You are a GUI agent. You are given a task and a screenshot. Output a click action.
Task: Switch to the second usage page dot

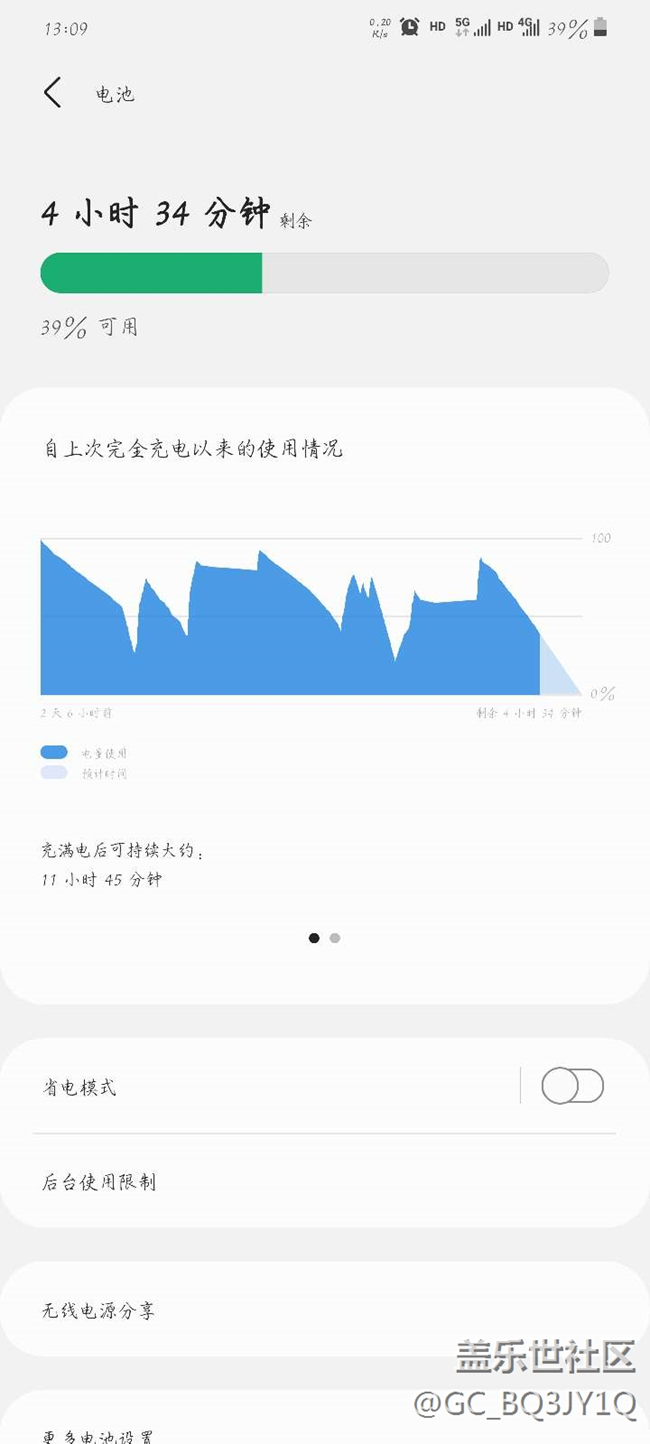click(335, 938)
